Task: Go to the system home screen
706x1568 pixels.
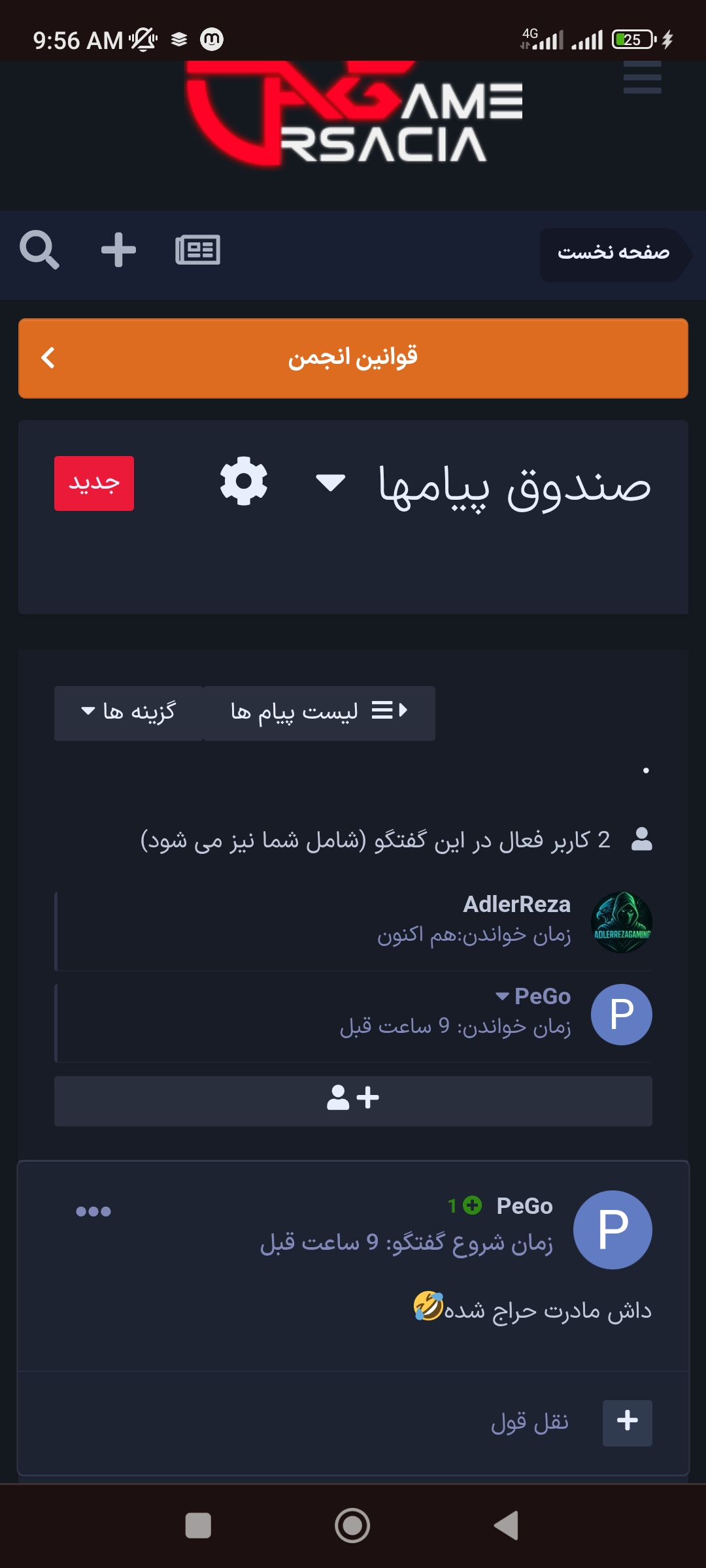Action: pos(352,1526)
